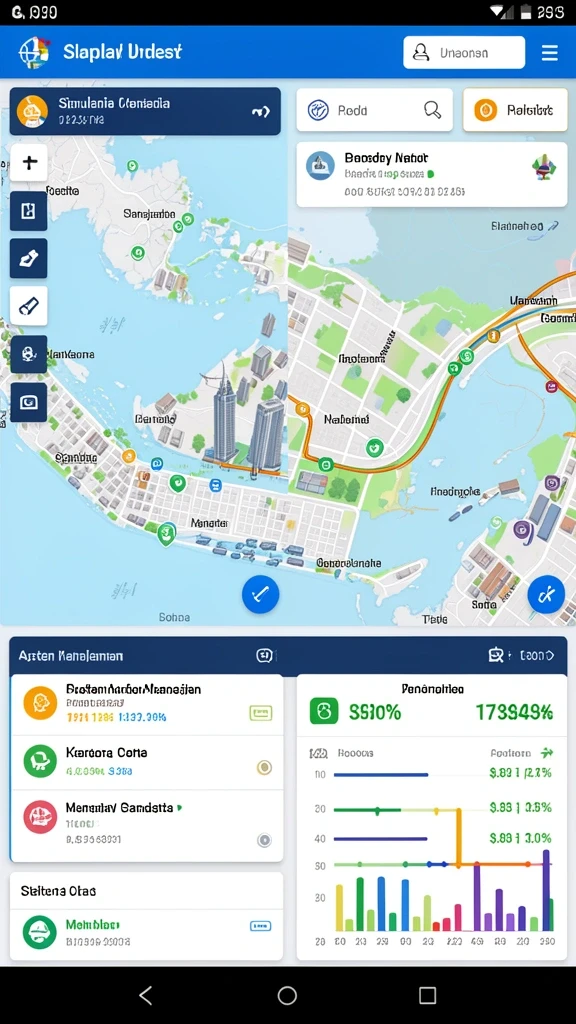Tap the plus zoom-in map button
The height and width of the screenshot is (1024, 576).
tap(29, 163)
